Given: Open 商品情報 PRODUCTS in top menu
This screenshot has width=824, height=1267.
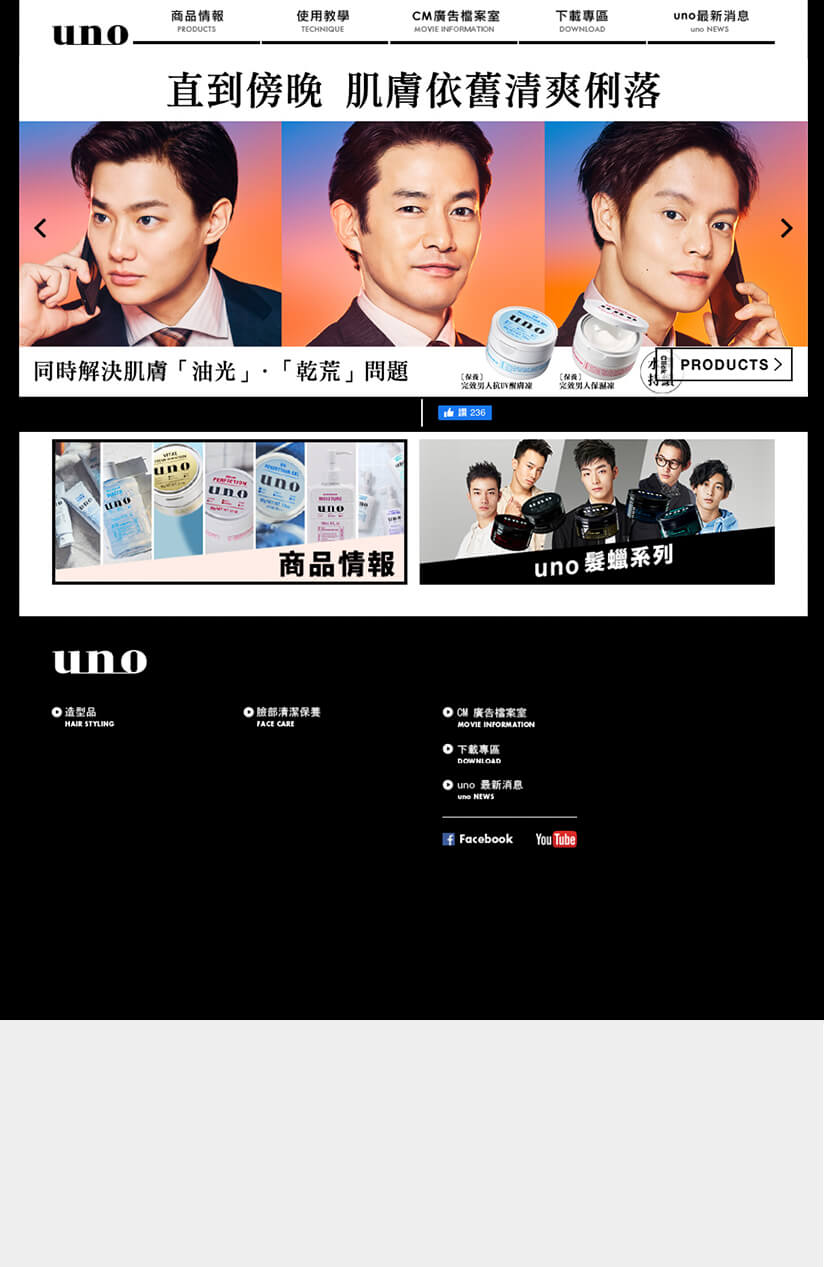Looking at the screenshot, I should pyautogui.click(x=197, y=21).
